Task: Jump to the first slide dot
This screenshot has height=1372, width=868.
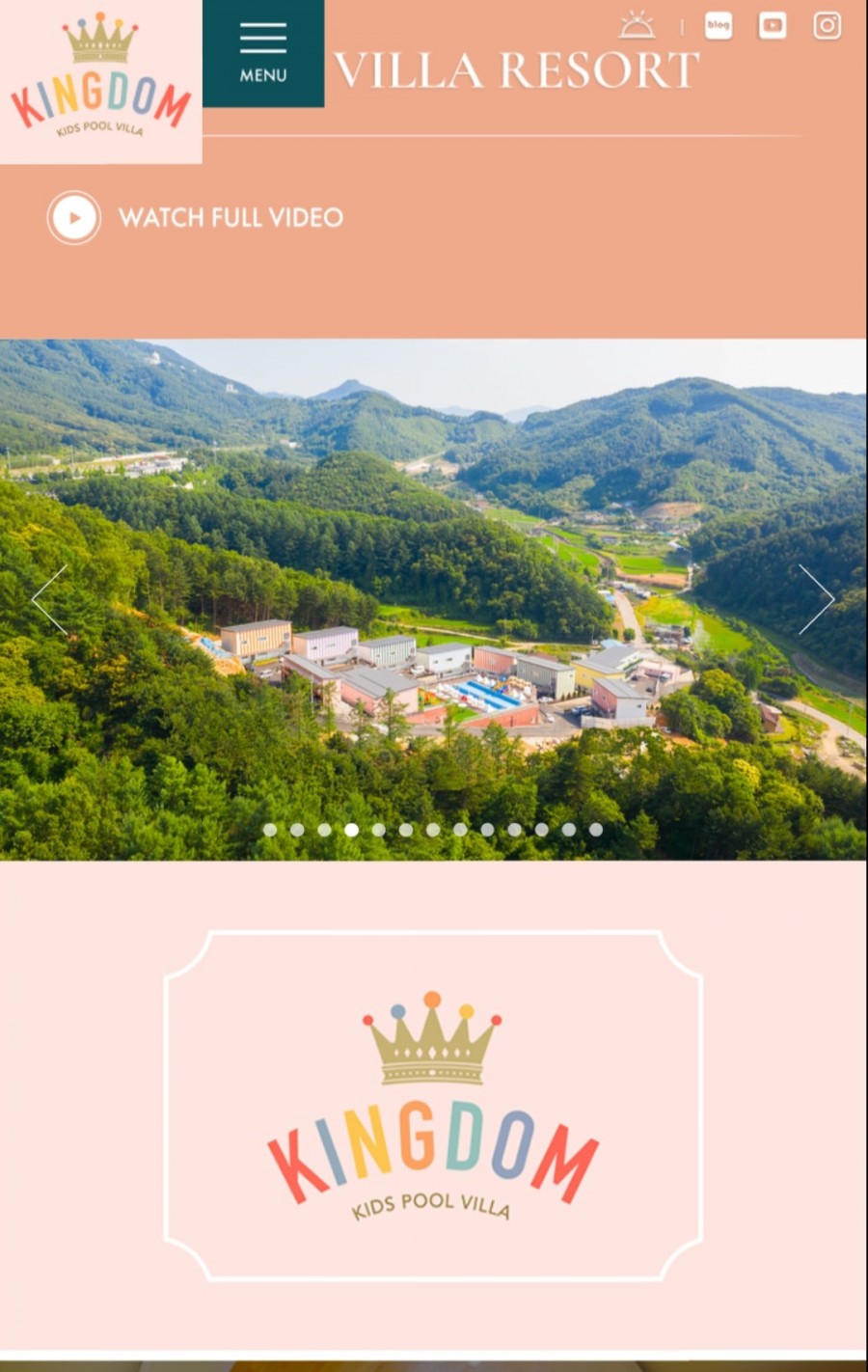Action: [x=270, y=830]
